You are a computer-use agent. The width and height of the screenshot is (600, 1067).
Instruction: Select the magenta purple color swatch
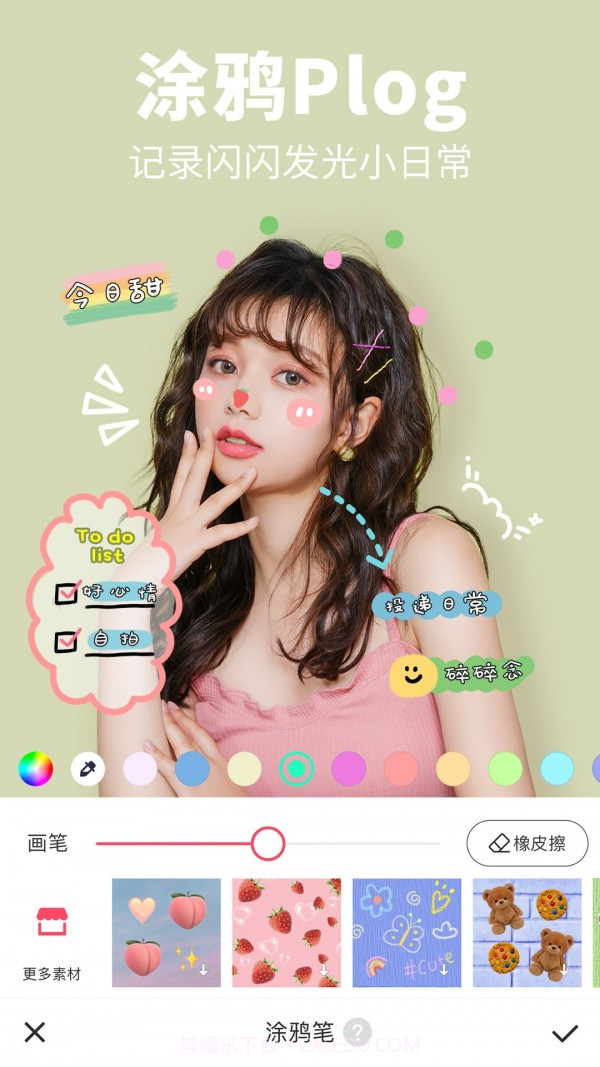pyautogui.click(x=348, y=769)
